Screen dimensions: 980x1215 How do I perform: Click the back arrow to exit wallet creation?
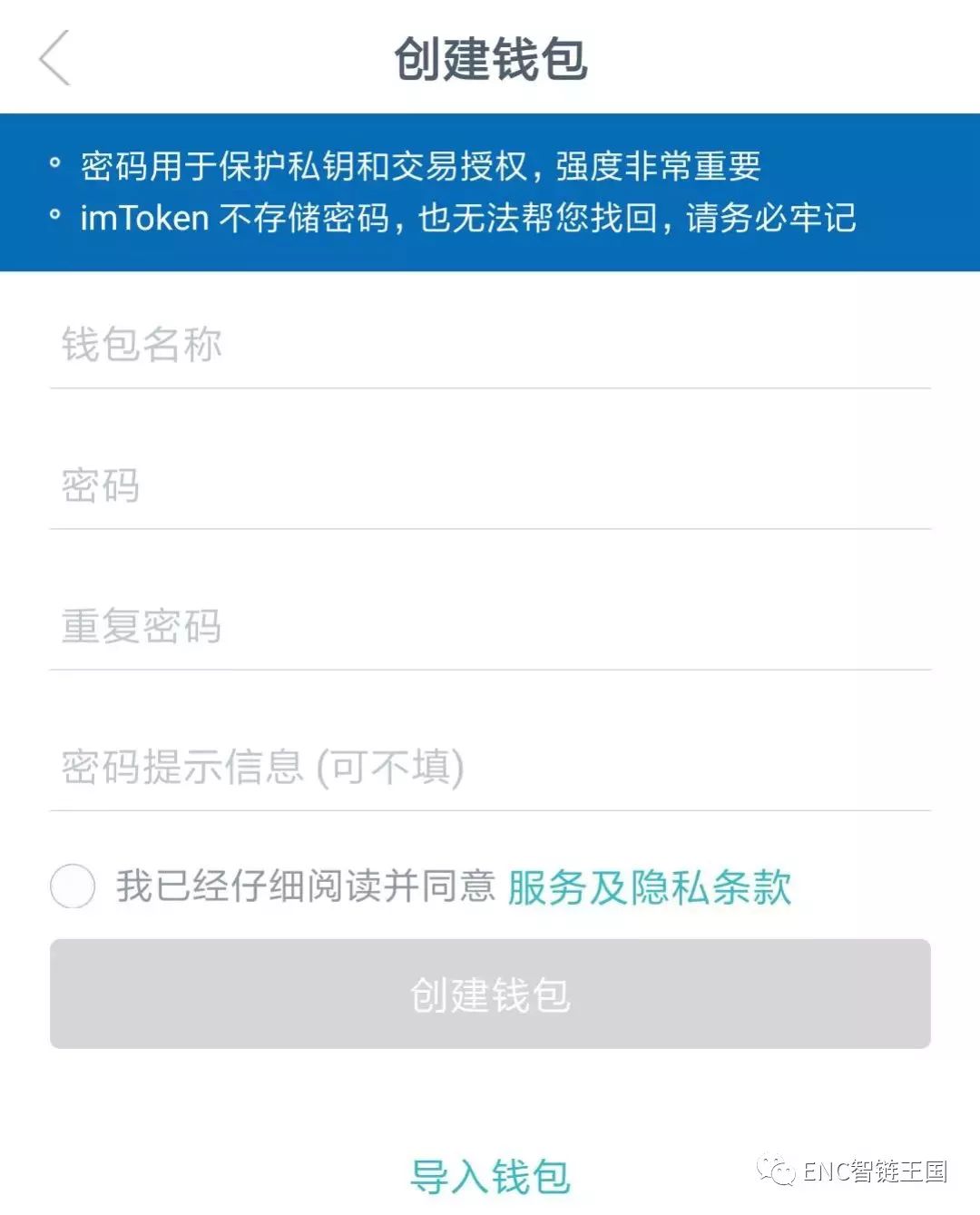(54, 56)
